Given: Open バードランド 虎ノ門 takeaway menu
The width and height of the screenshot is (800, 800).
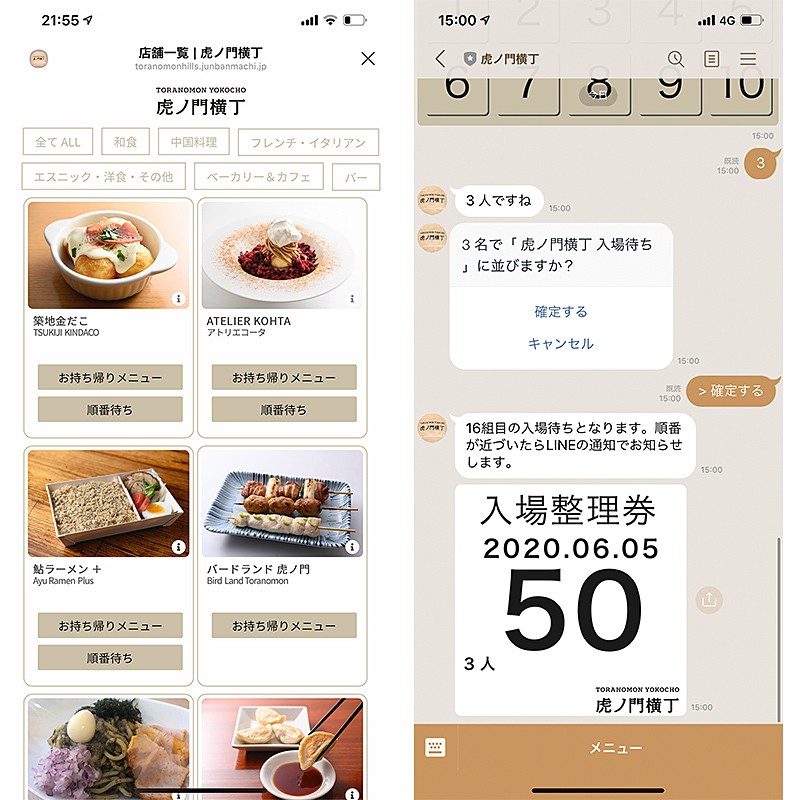Looking at the screenshot, I should click(x=284, y=626).
